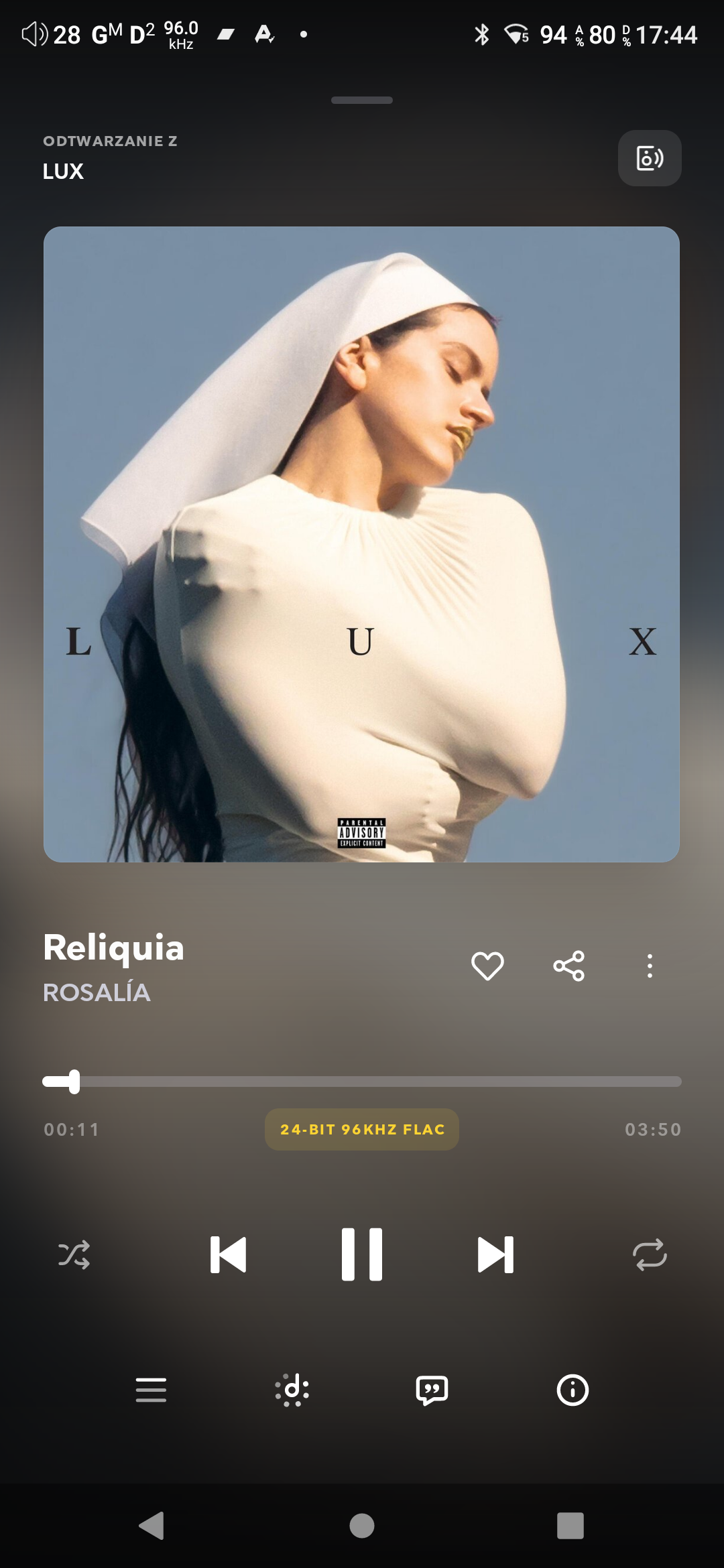Skip to the previous track

pos(228,1255)
